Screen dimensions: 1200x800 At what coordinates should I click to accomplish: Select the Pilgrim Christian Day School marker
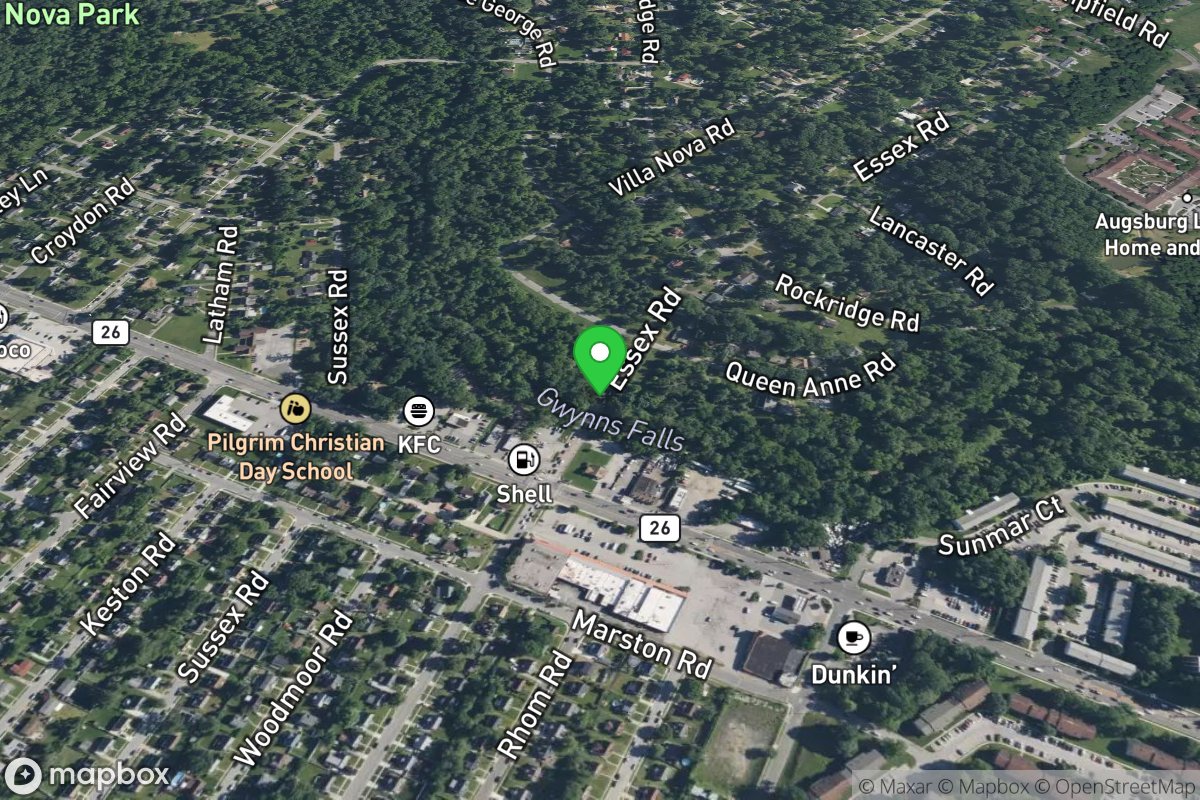click(295, 407)
